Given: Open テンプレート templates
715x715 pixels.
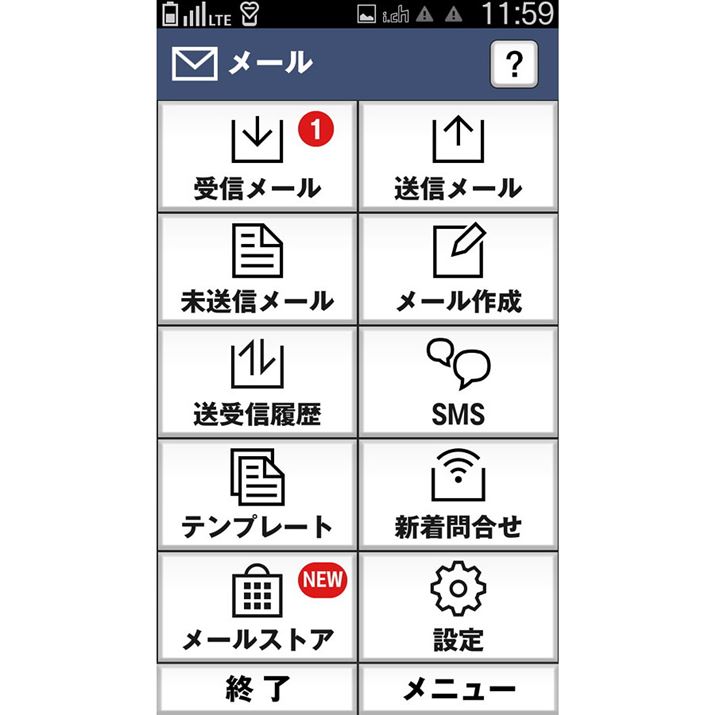Looking at the screenshot, I should (257, 495).
